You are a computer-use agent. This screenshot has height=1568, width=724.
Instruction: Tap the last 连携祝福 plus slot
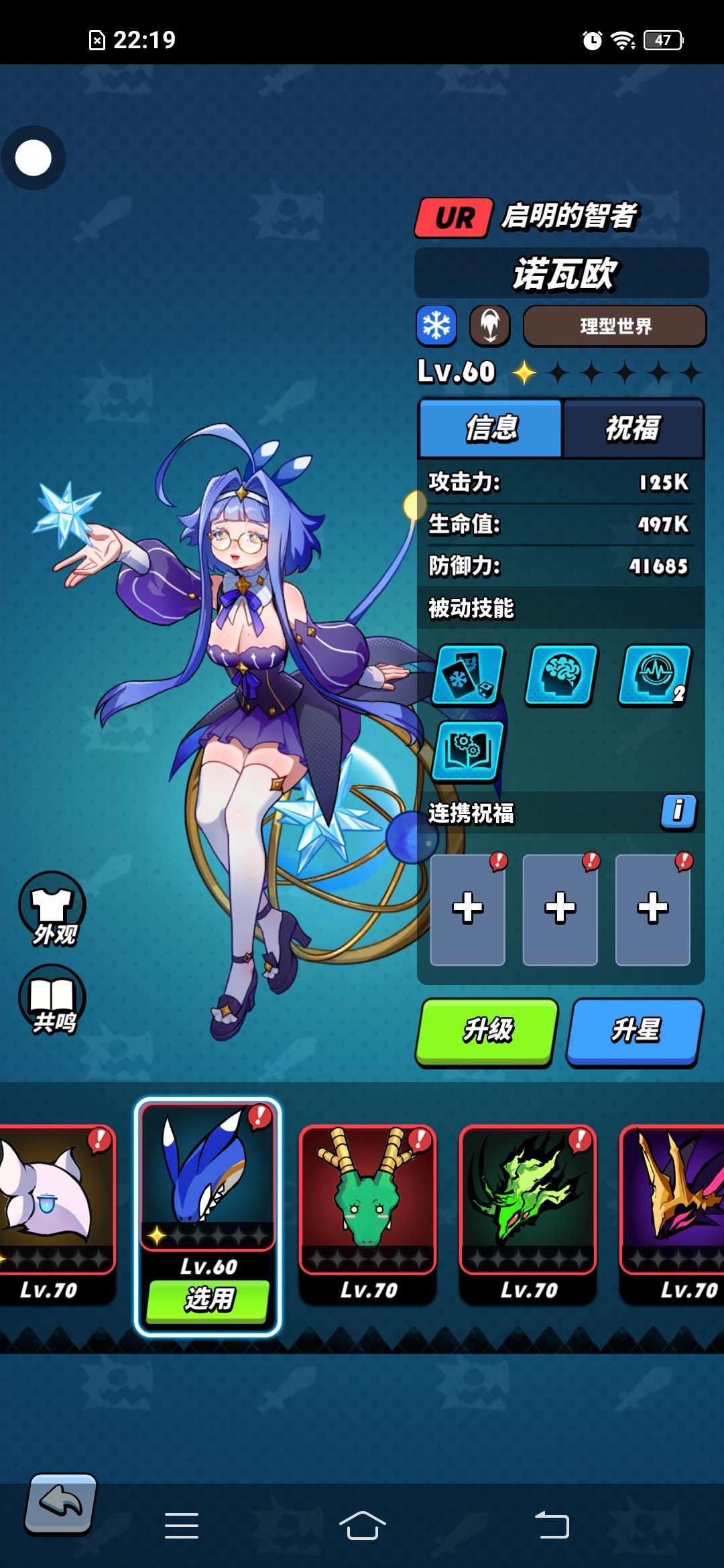point(652,909)
